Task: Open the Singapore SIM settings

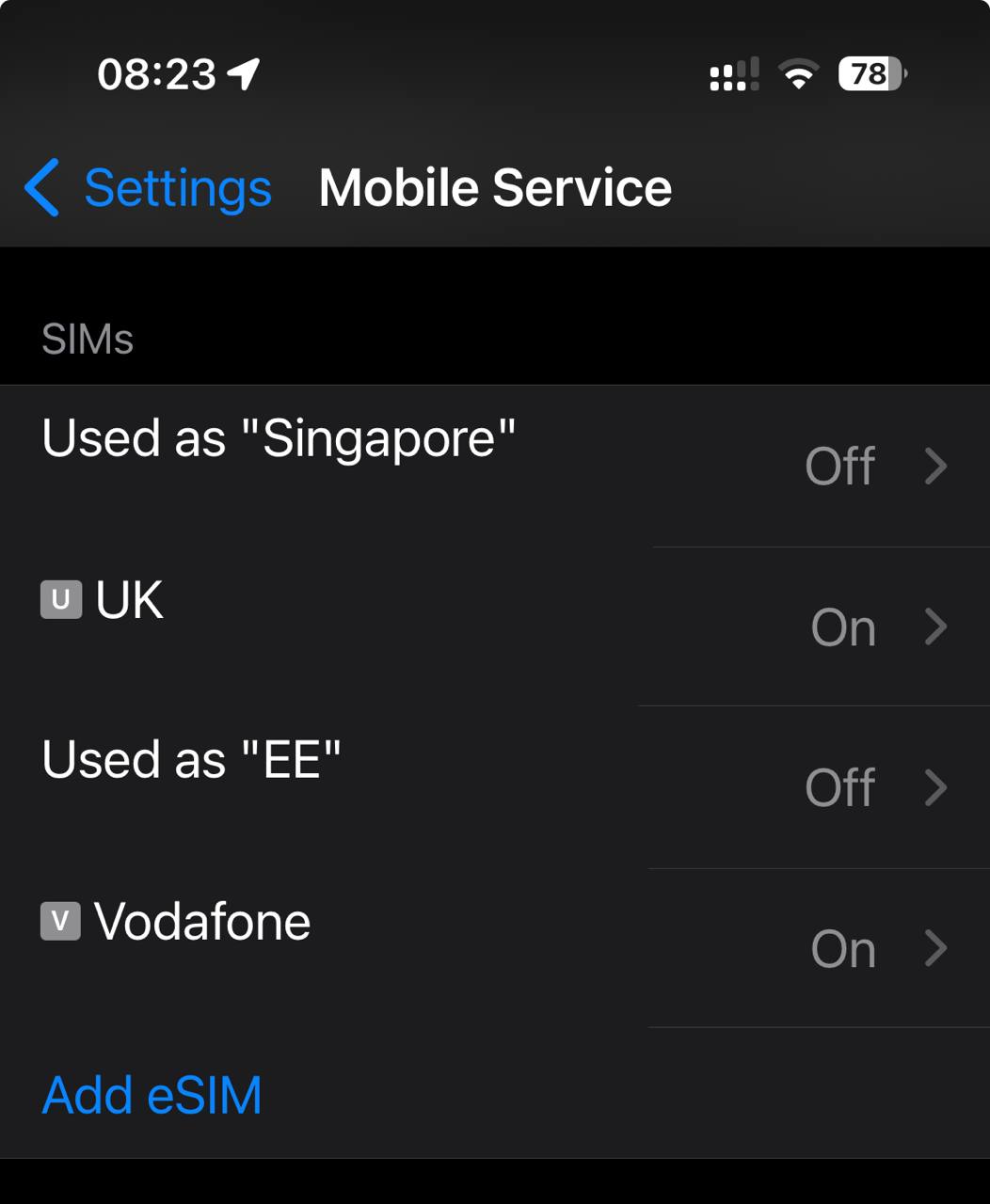Action: (494, 465)
